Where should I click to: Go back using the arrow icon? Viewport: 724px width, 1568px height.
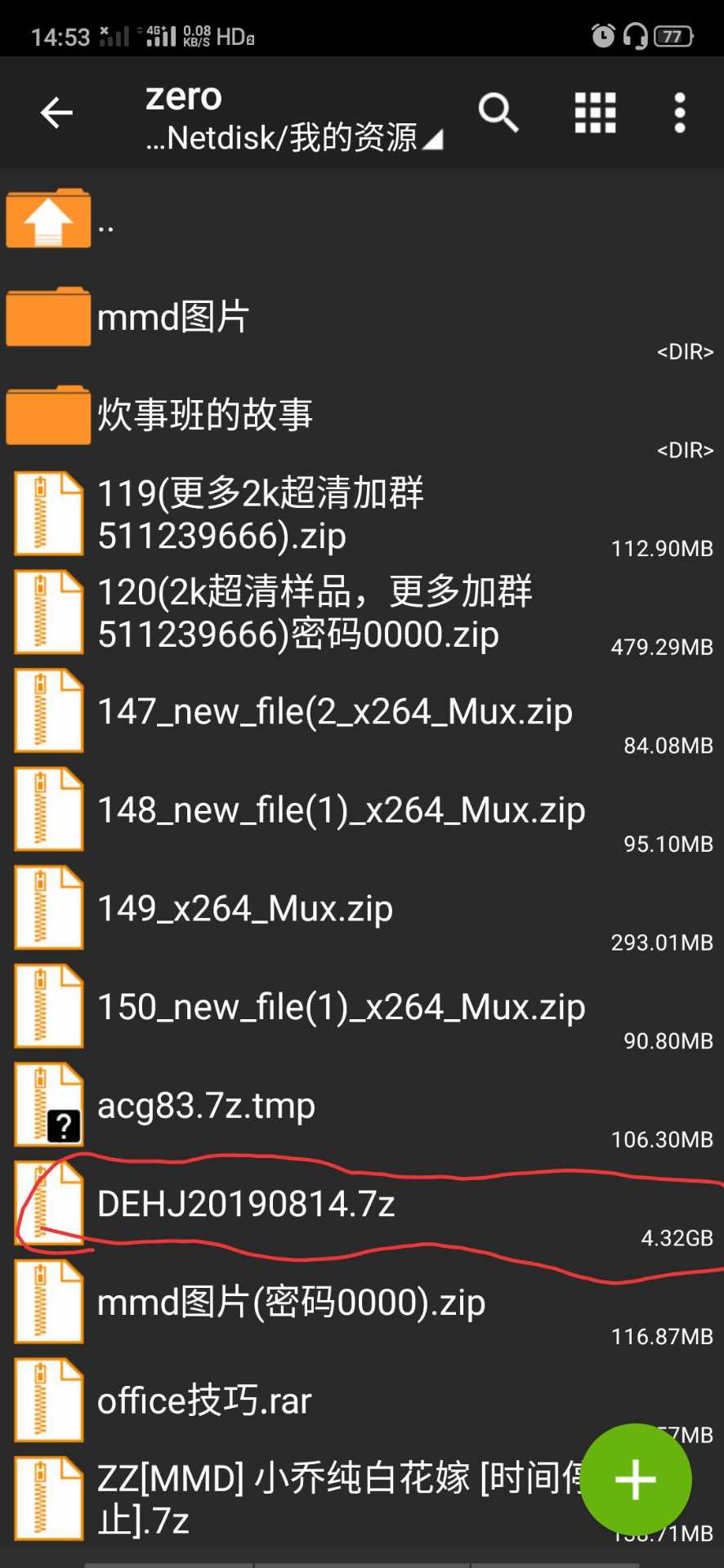[56, 113]
